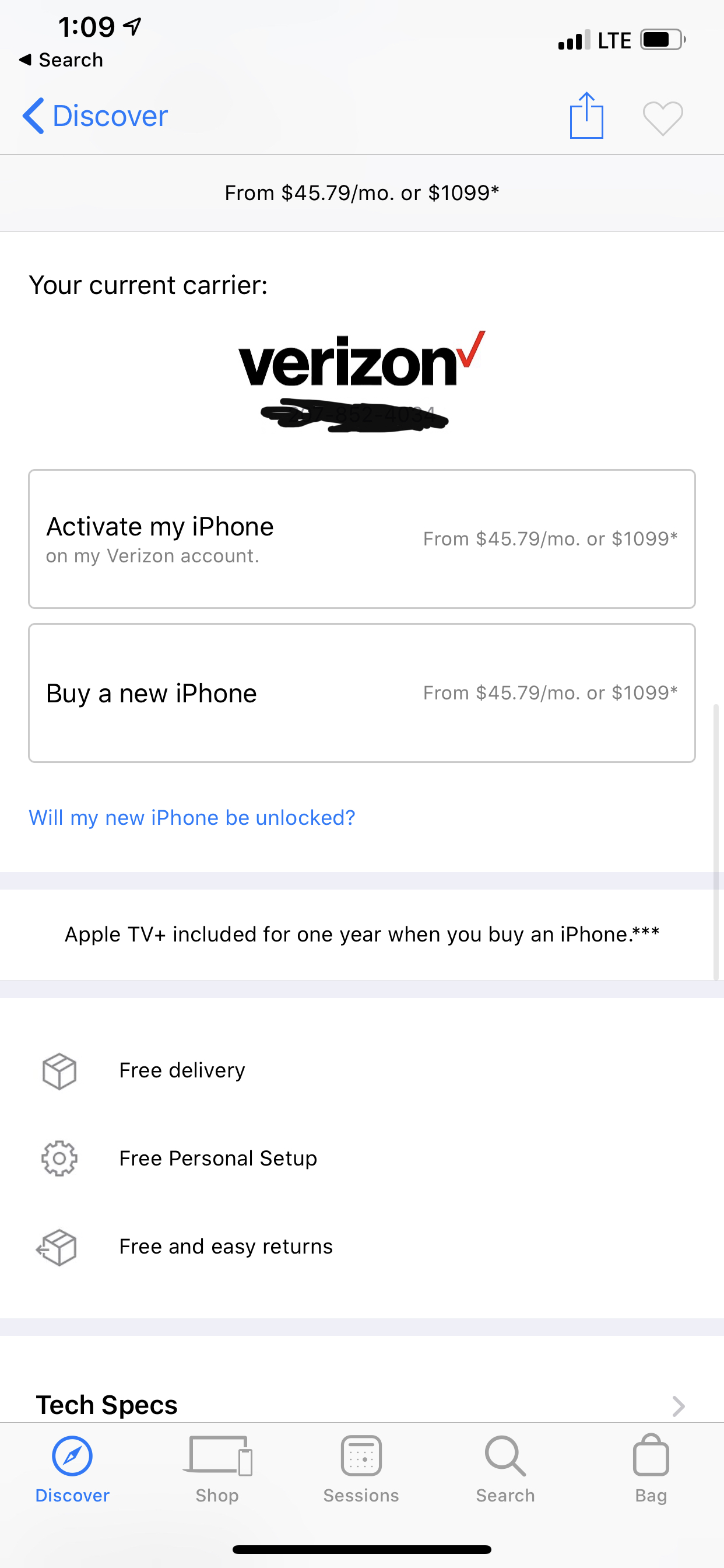Go back to Discover

(95, 116)
